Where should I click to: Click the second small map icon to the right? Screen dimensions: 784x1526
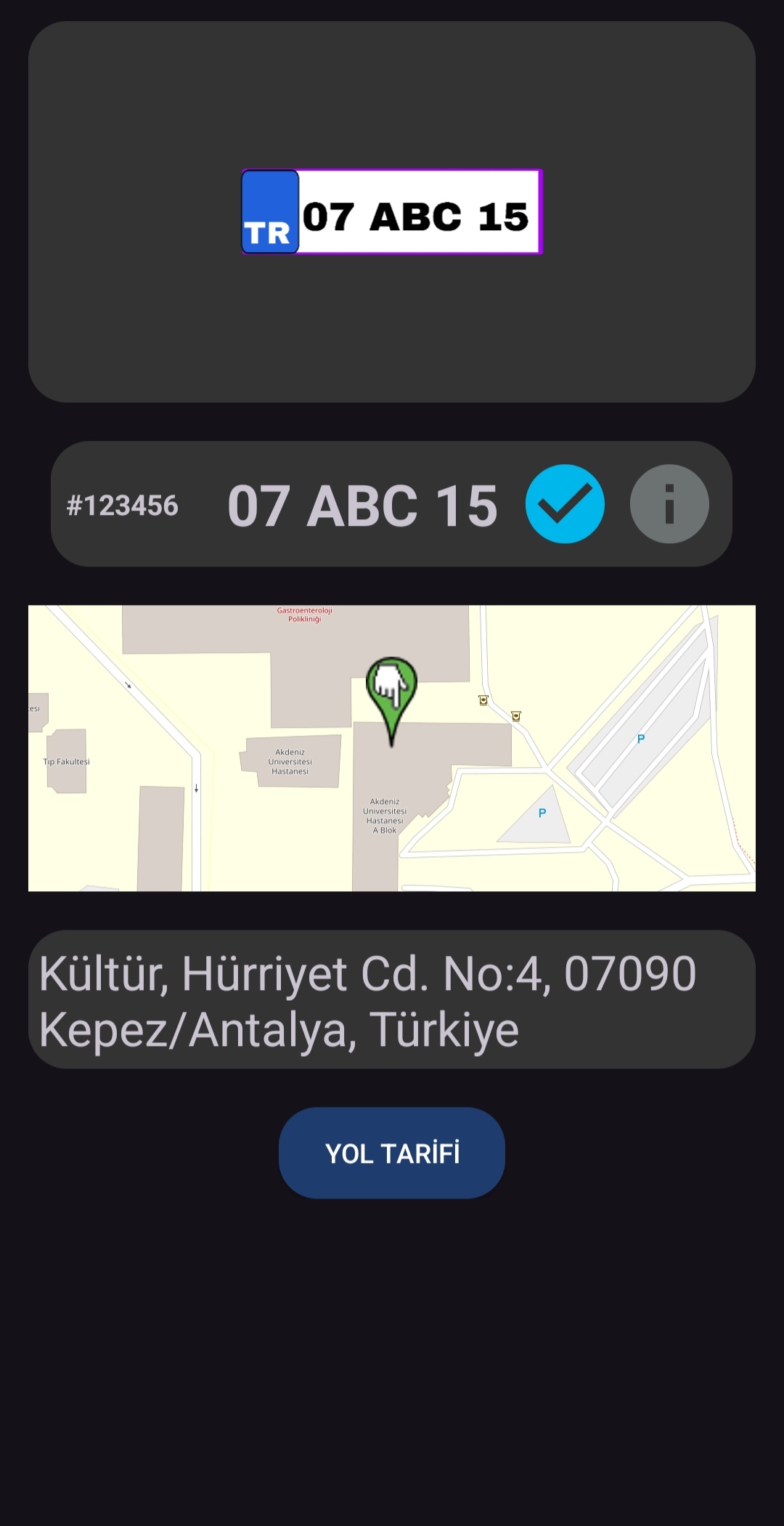[x=516, y=715]
